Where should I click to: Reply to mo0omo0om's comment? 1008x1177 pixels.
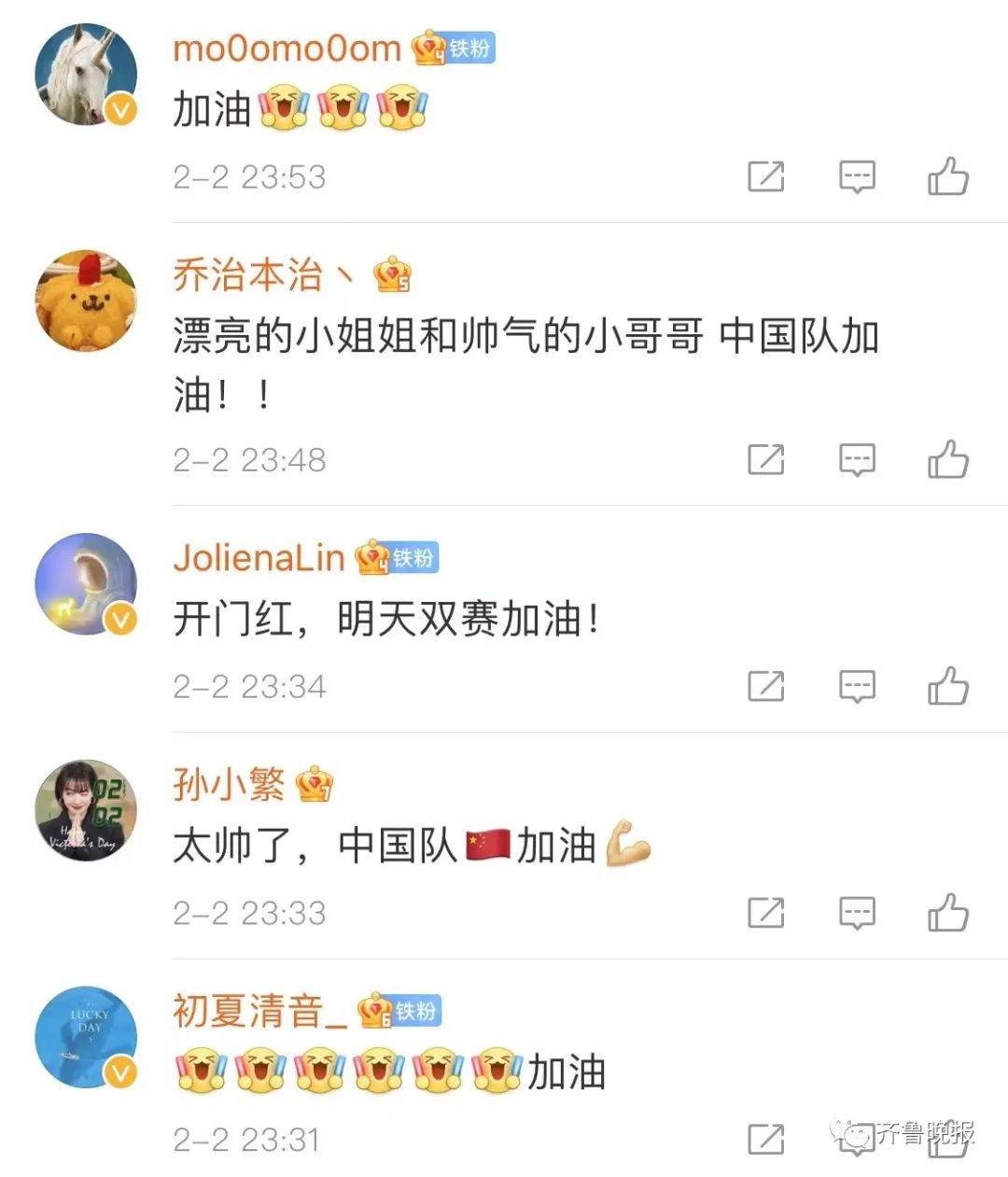coord(857,176)
